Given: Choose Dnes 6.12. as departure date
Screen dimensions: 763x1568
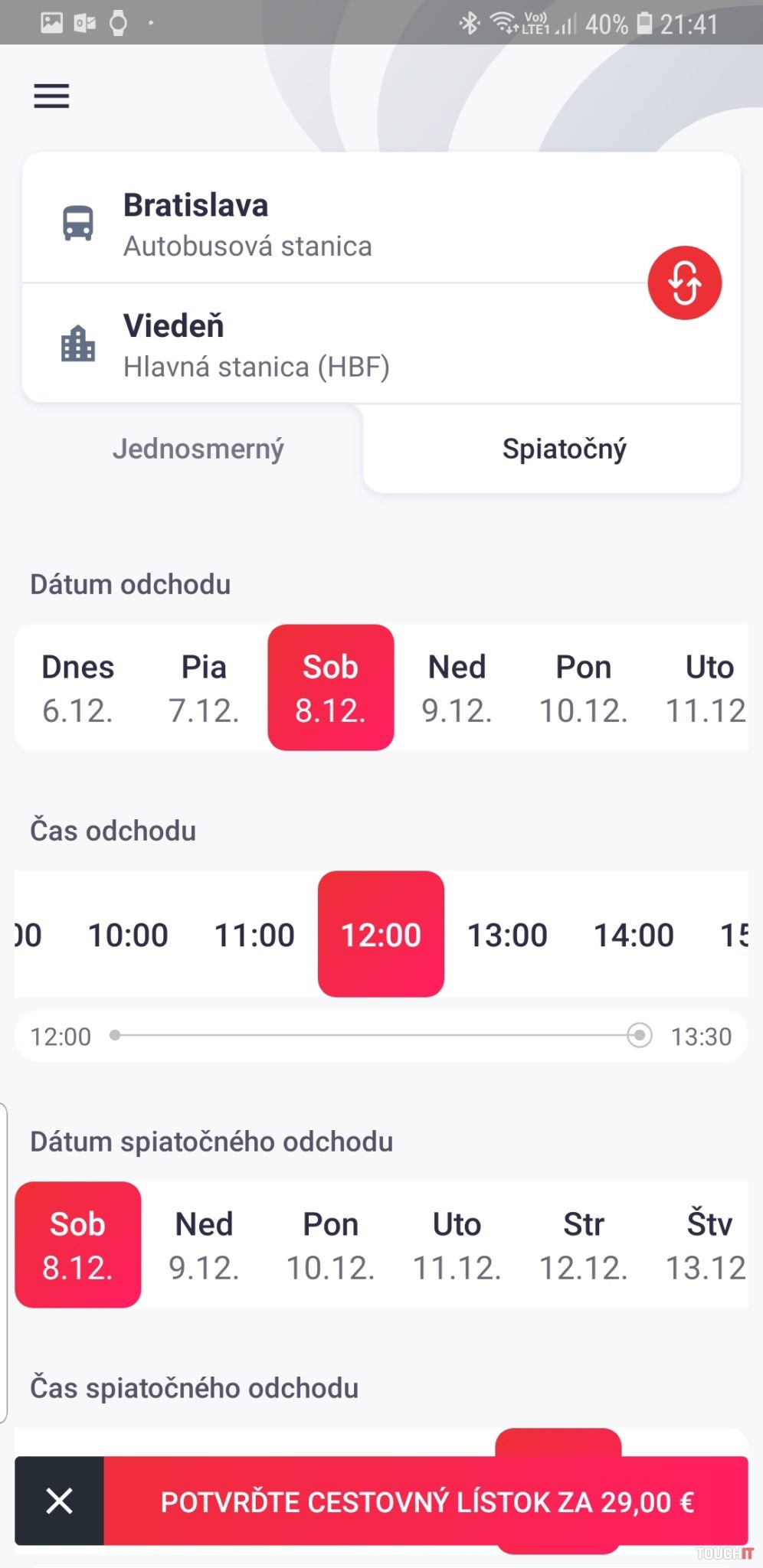Looking at the screenshot, I should pos(77,688).
